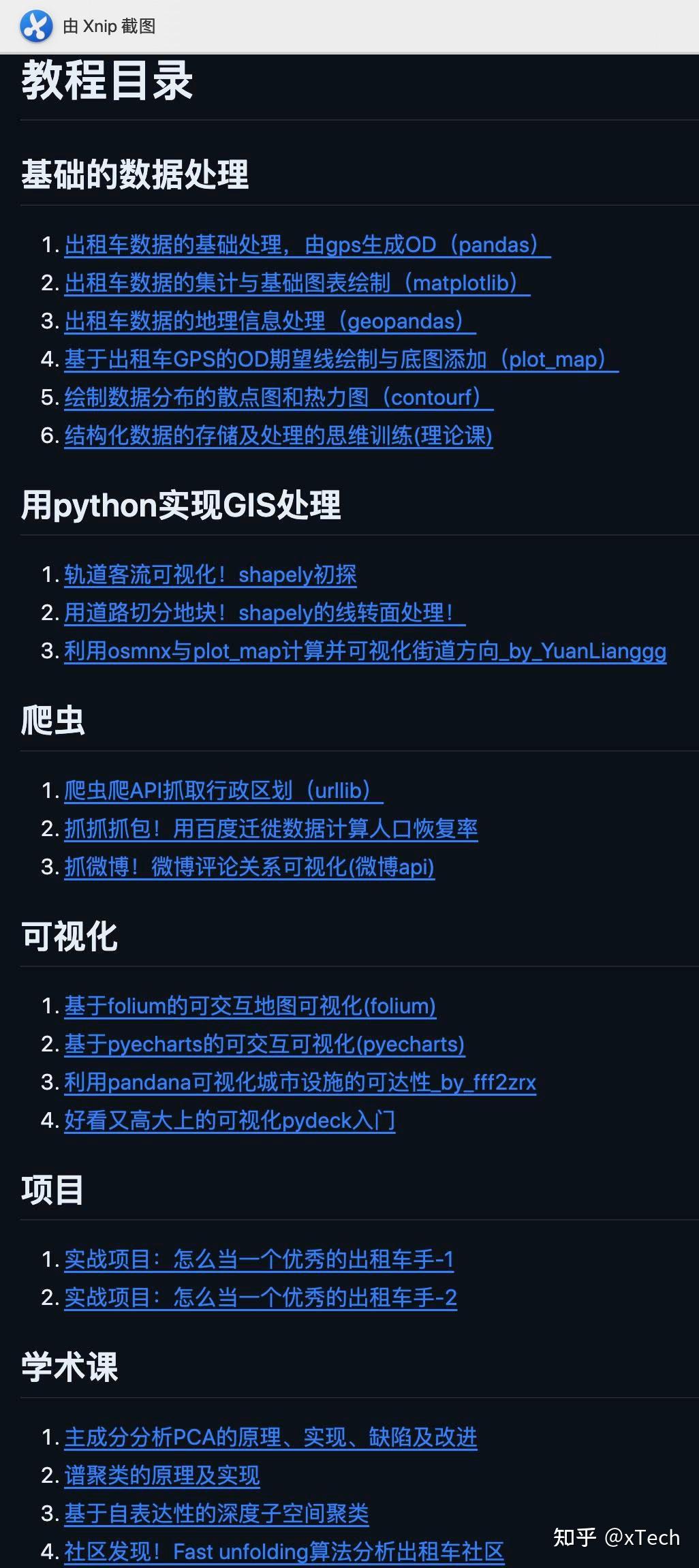This screenshot has height=1568, width=699.
Task: Open the Weibo comment relationship visualization tutorial
Action: [x=249, y=867]
